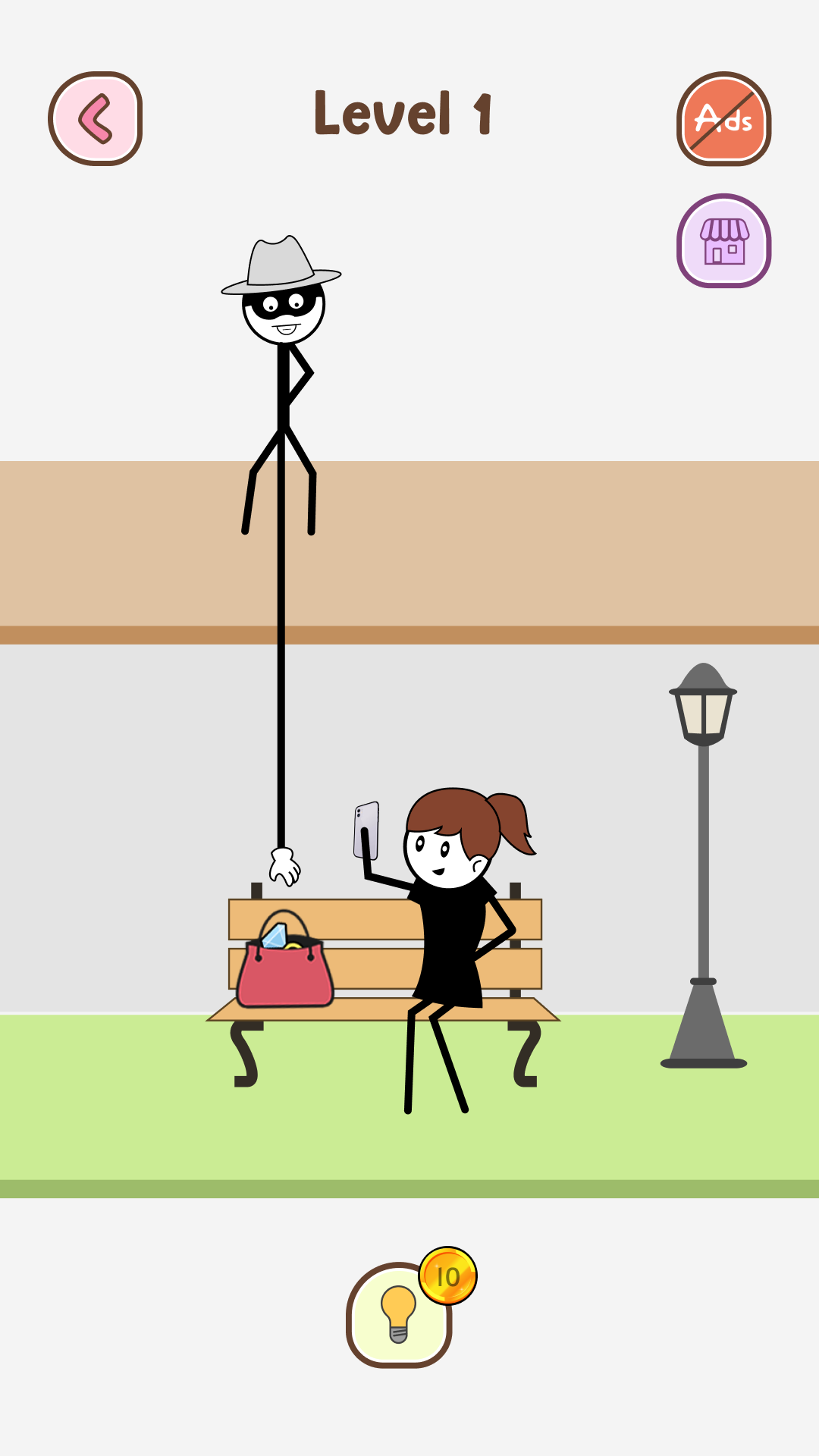Use the lightbulb hint for 10 coins
The height and width of the screenshot is (1456, 819).
[x=399, y=1315]
